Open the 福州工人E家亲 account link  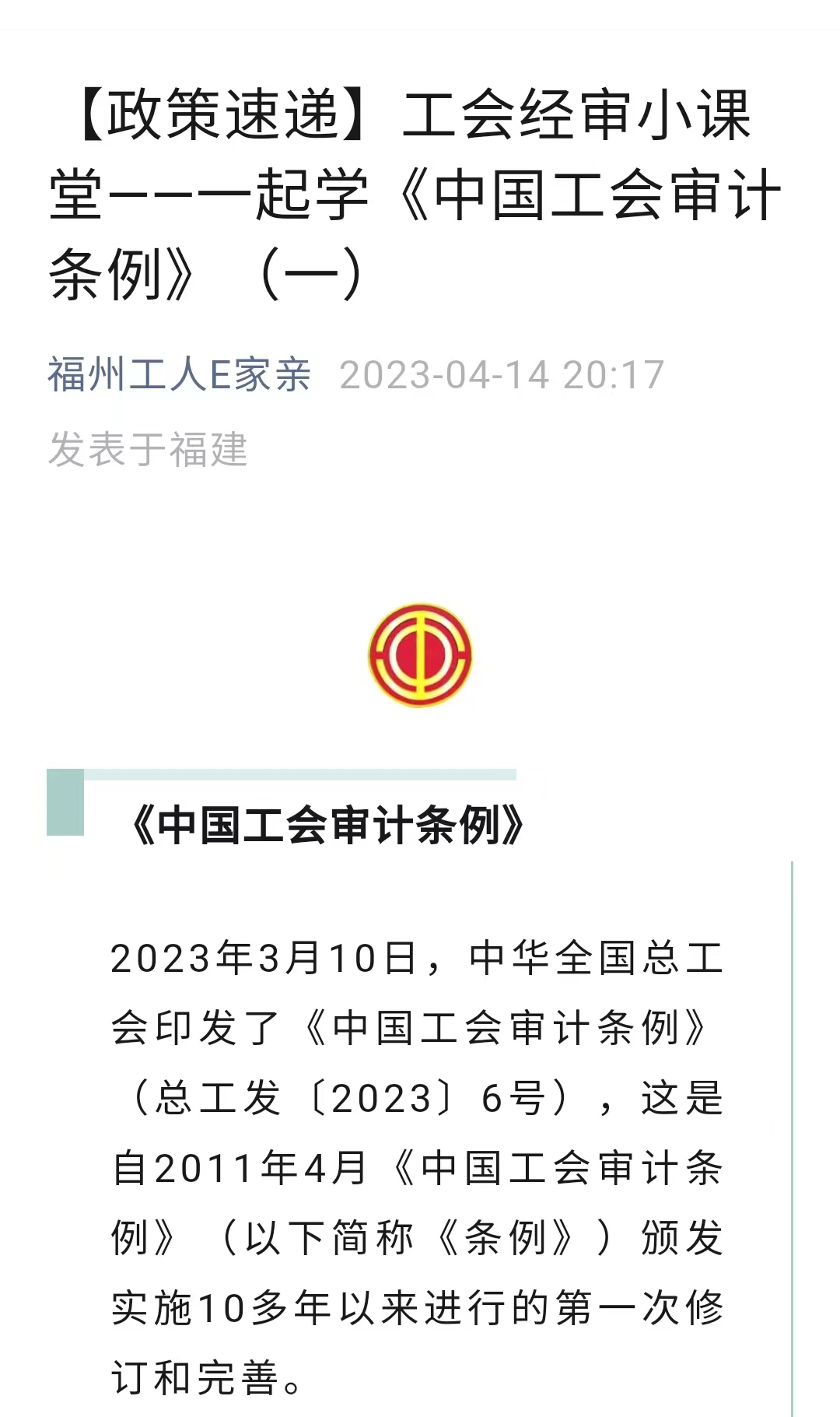point(180,375)
